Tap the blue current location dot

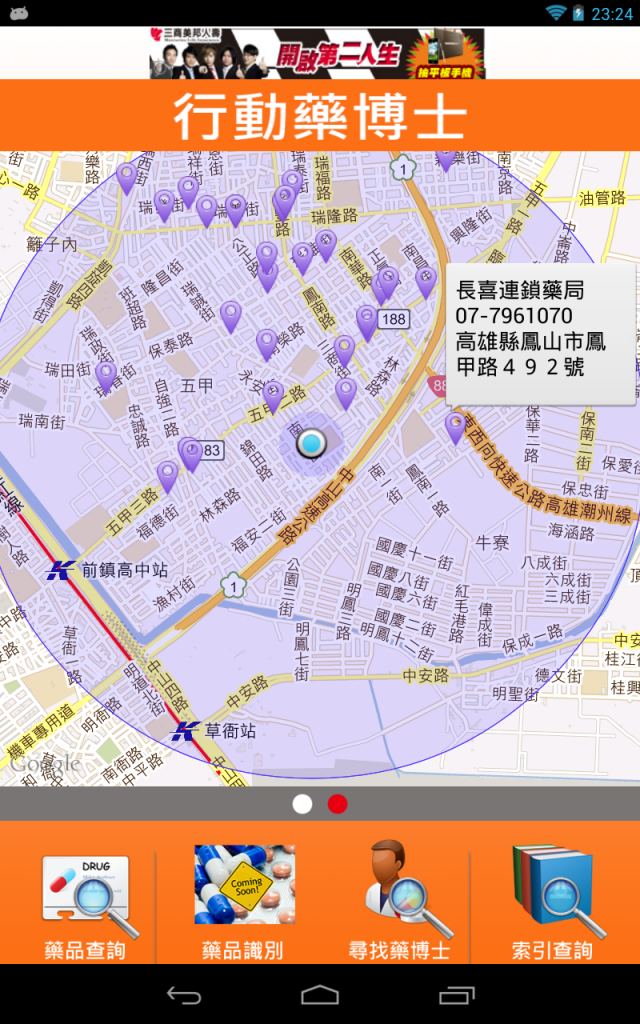click(312, 443)
